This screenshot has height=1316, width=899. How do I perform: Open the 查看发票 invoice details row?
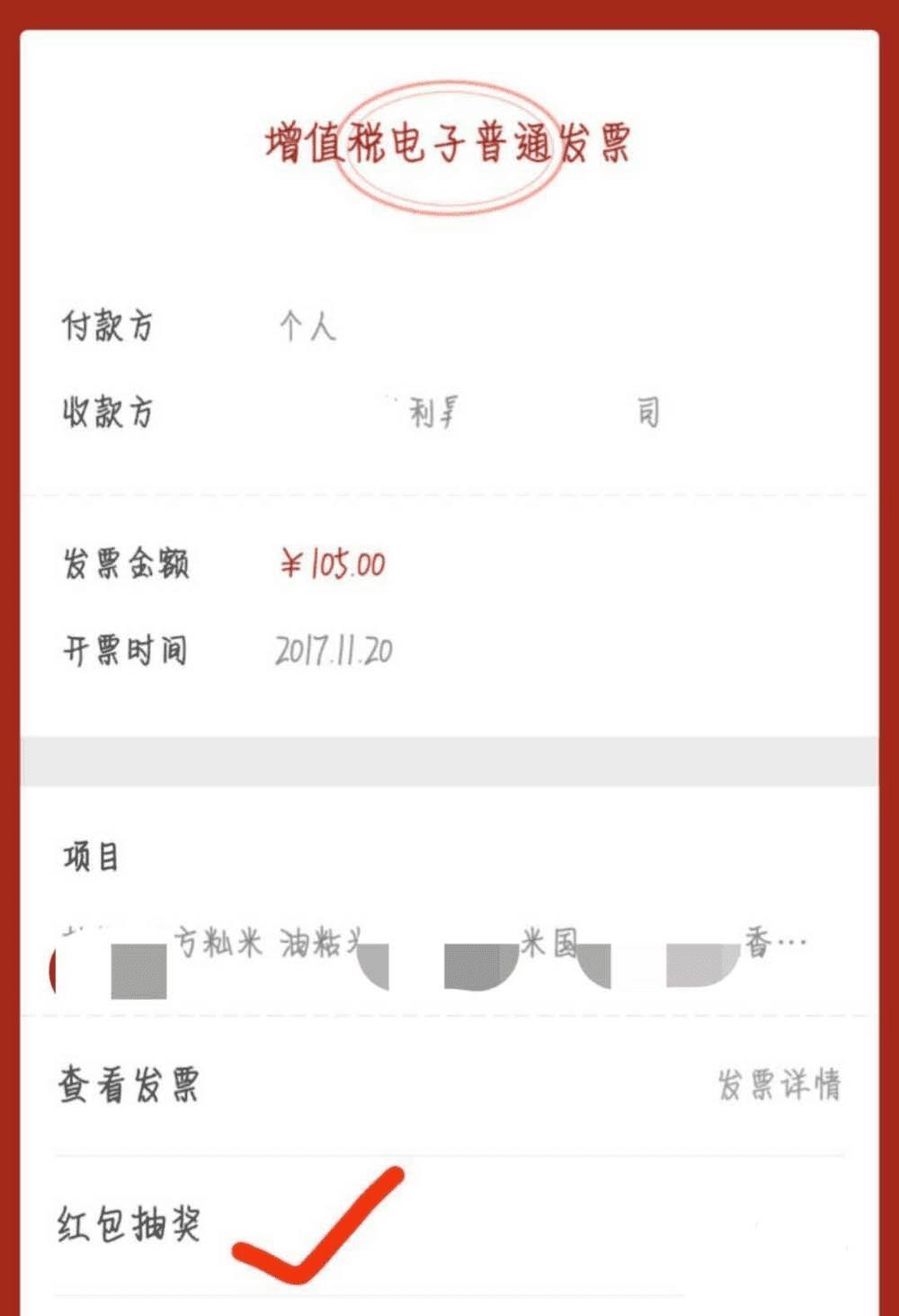[449, 1085]
